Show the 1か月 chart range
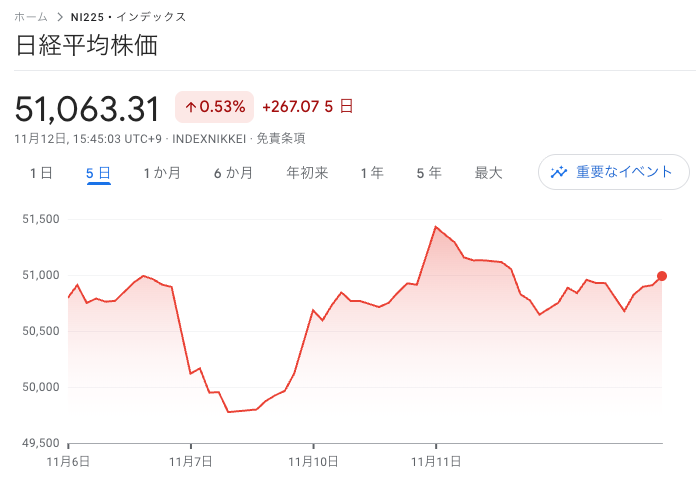696x484 pixels. (162, 173)
